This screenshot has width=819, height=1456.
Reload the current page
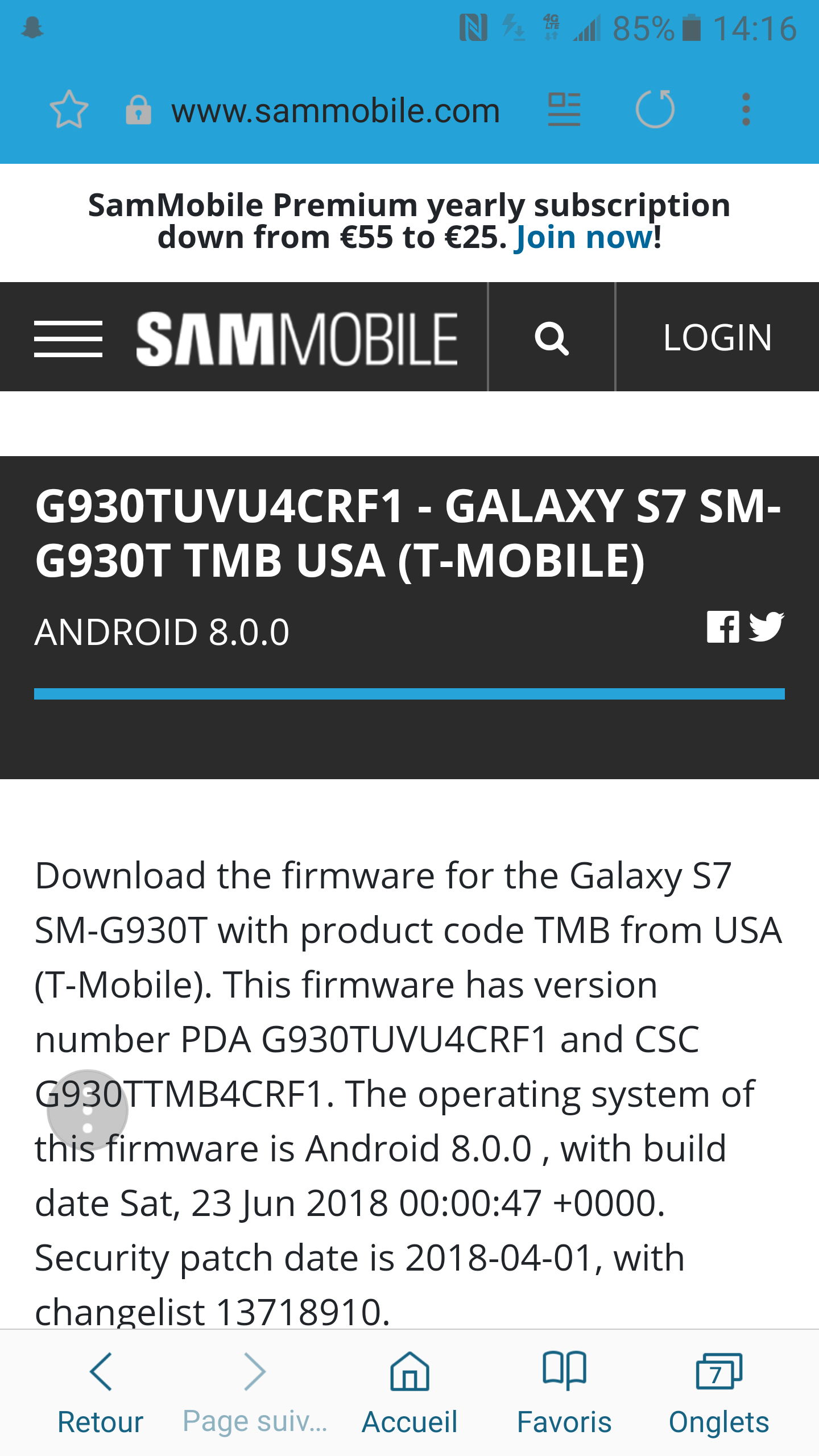point(655,109)
